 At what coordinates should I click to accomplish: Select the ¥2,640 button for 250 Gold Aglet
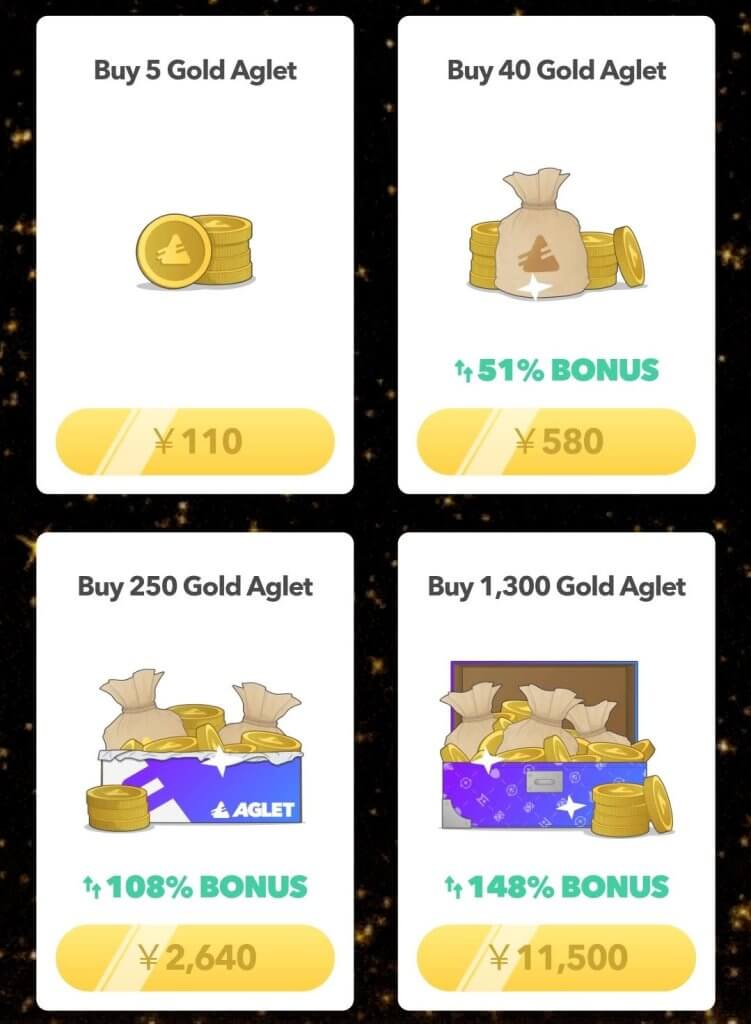coord(195,958)
